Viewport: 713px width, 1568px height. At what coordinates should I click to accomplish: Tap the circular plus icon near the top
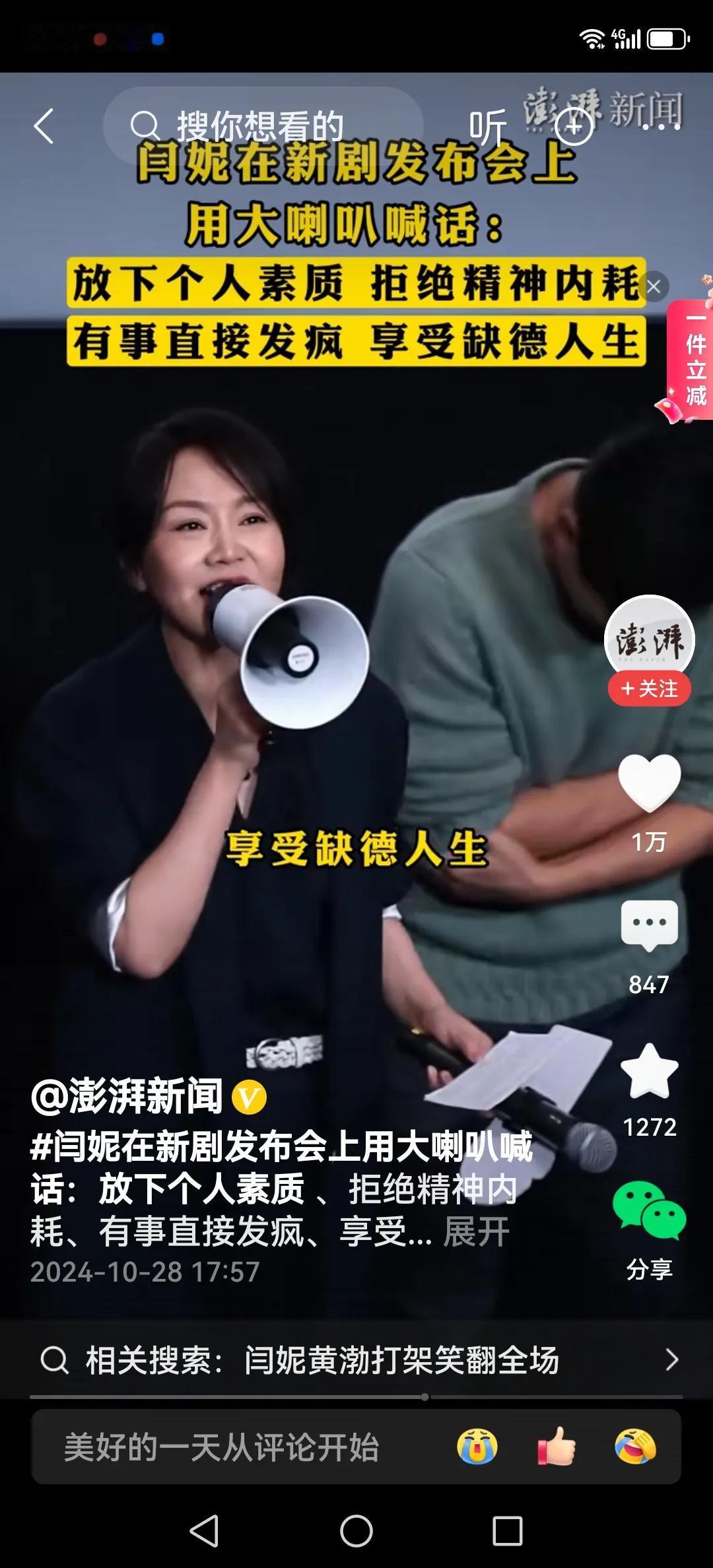(574, 127)
